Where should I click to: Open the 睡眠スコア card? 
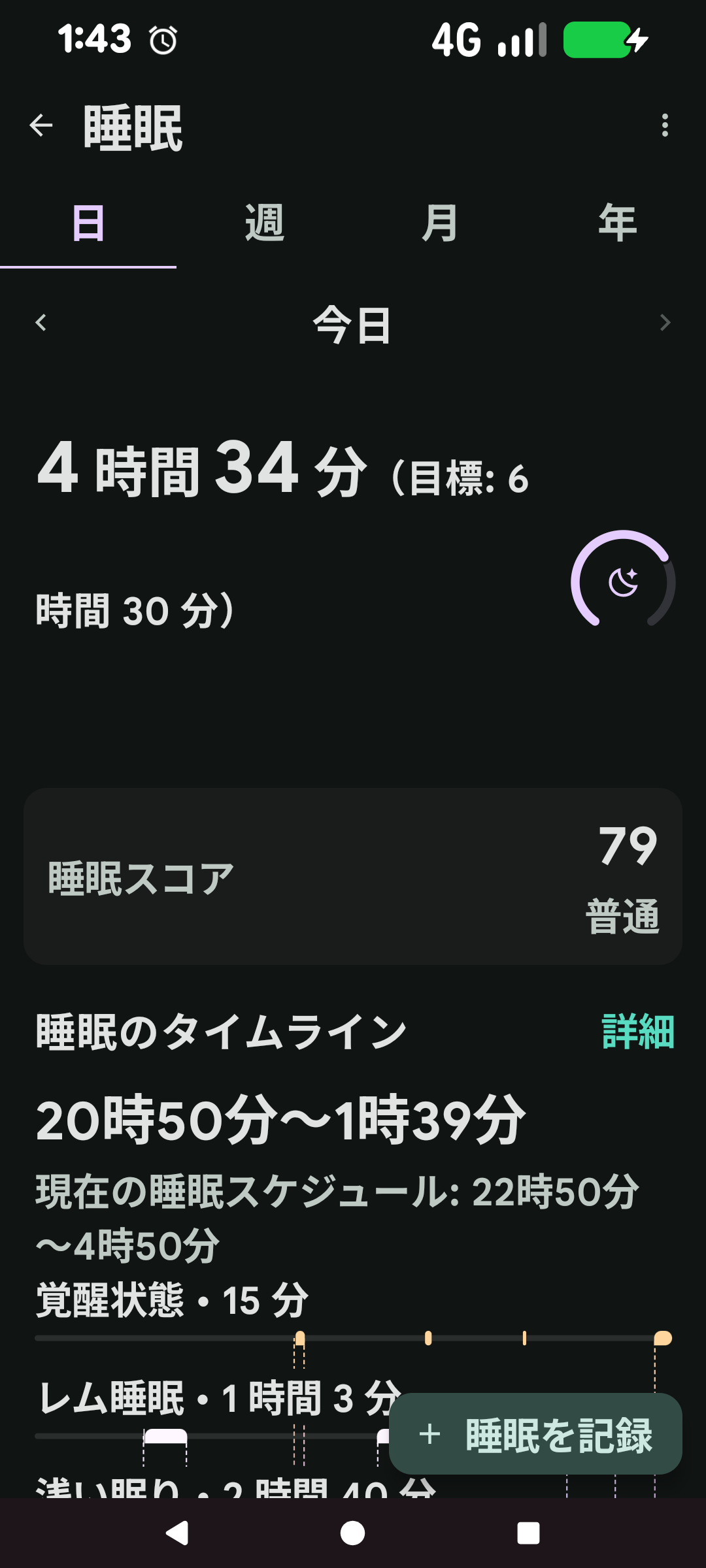coord(353,877)
